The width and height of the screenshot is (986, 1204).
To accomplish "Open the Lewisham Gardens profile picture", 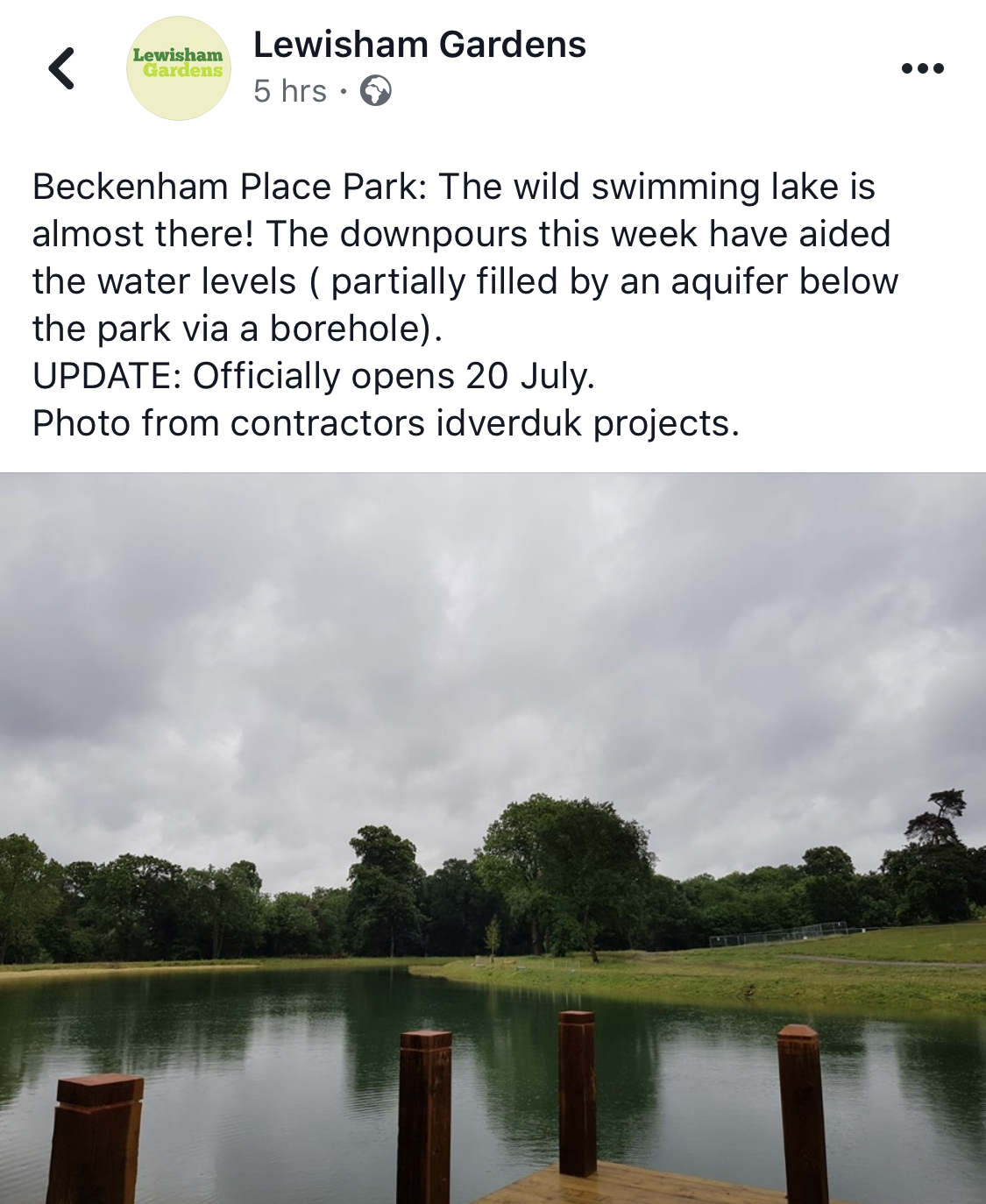I will [x=179, y=68].
